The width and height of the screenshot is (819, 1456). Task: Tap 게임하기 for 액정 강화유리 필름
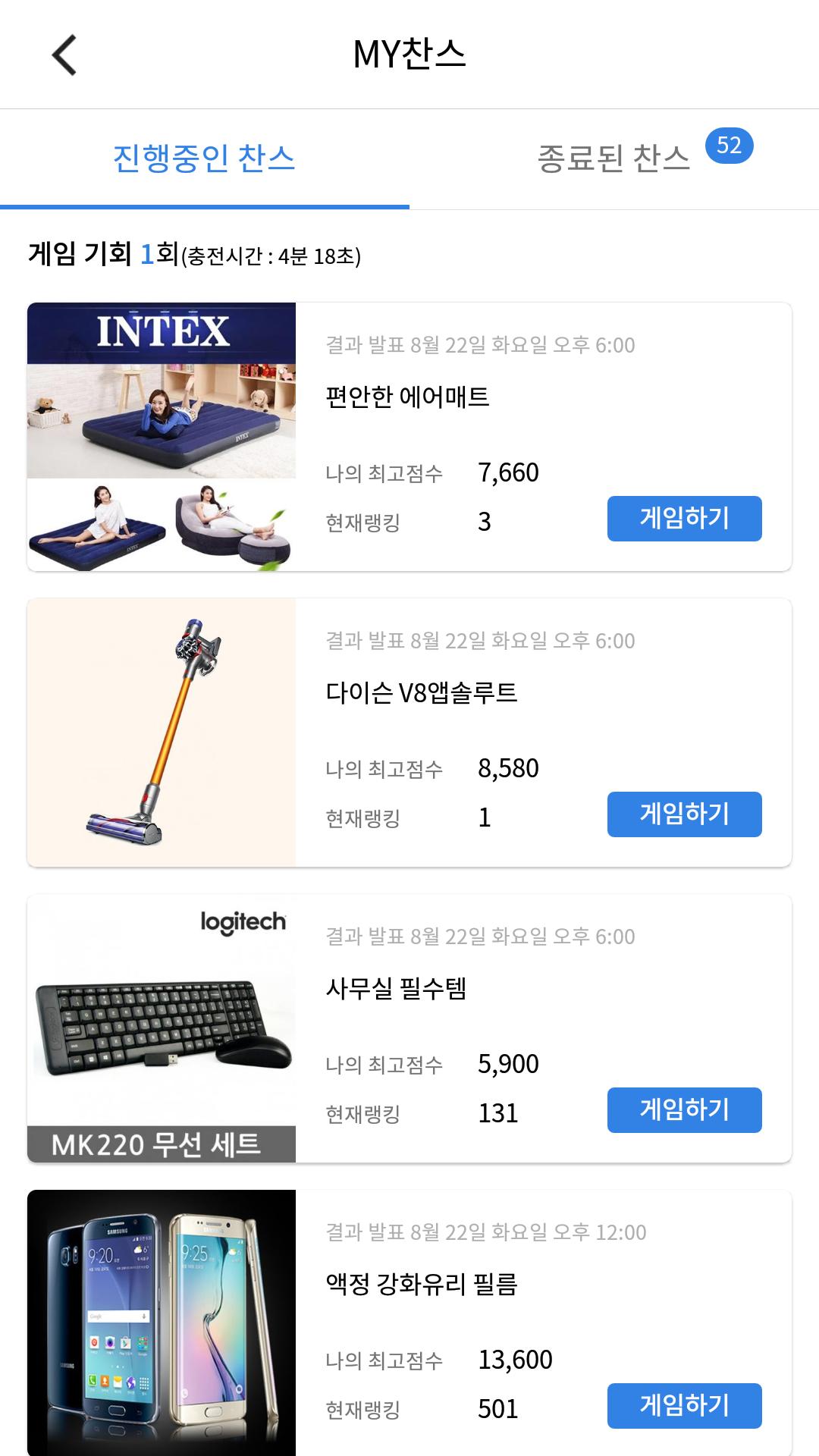coord(684,1406)
